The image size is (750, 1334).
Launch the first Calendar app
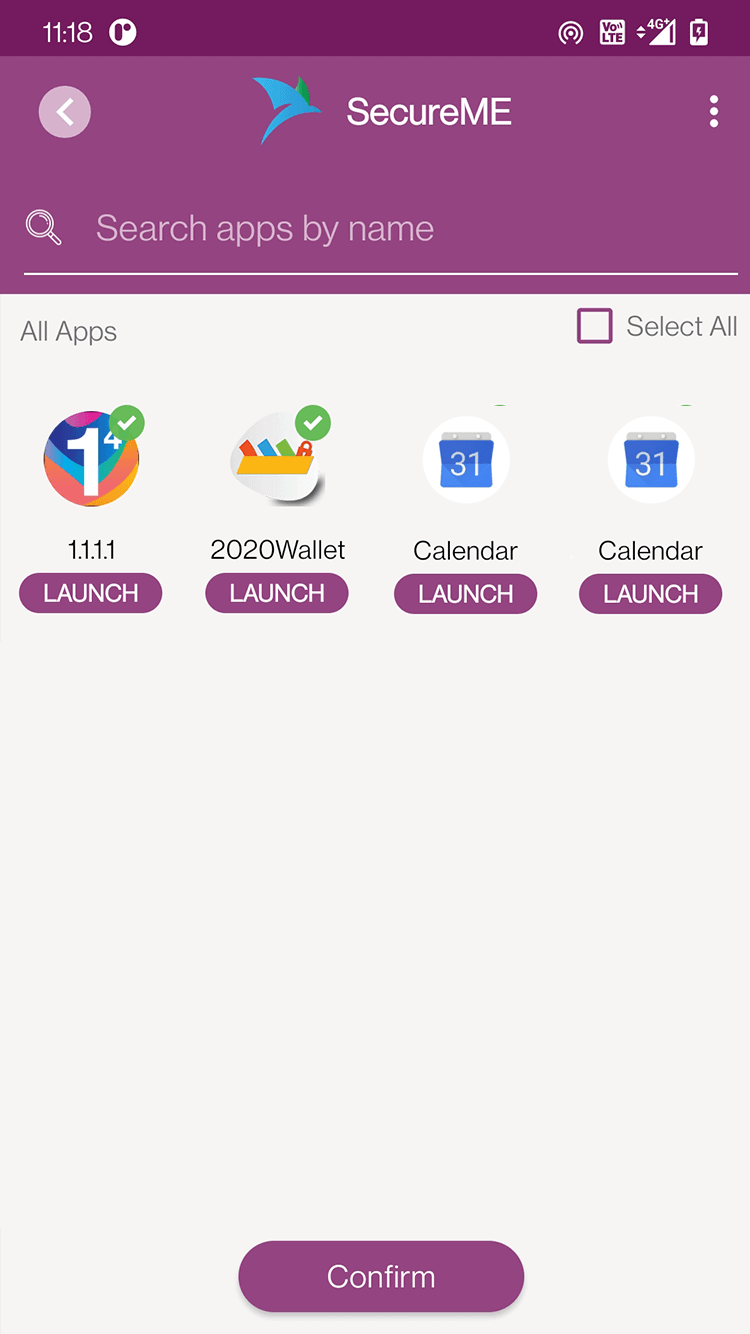(x=465, y=593)
